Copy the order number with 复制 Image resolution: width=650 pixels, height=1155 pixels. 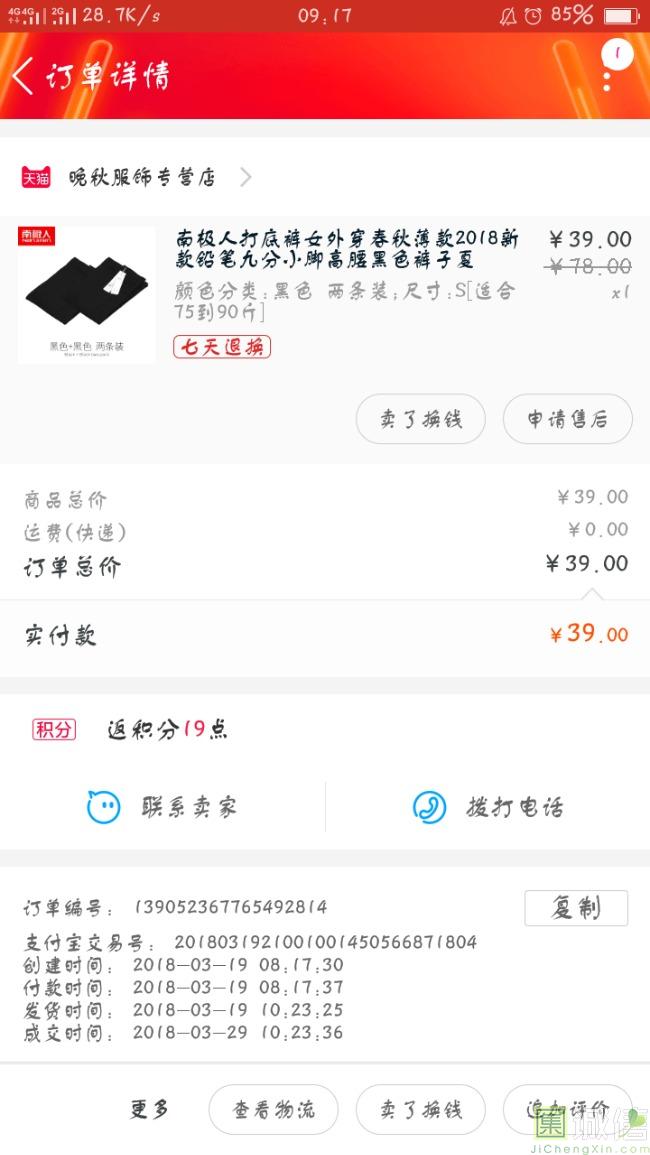(x=576, y=908)
